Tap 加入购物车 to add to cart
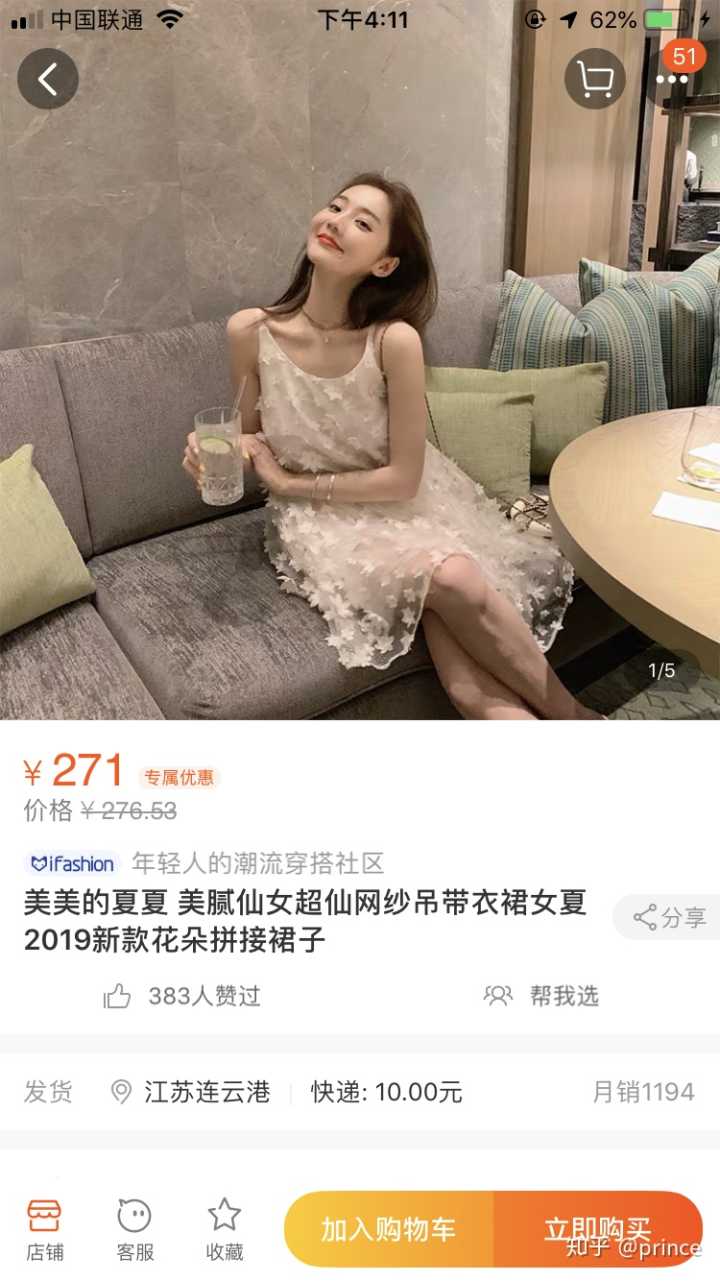The height and width of the screenshot is (1281, 720). [389, 1229]
